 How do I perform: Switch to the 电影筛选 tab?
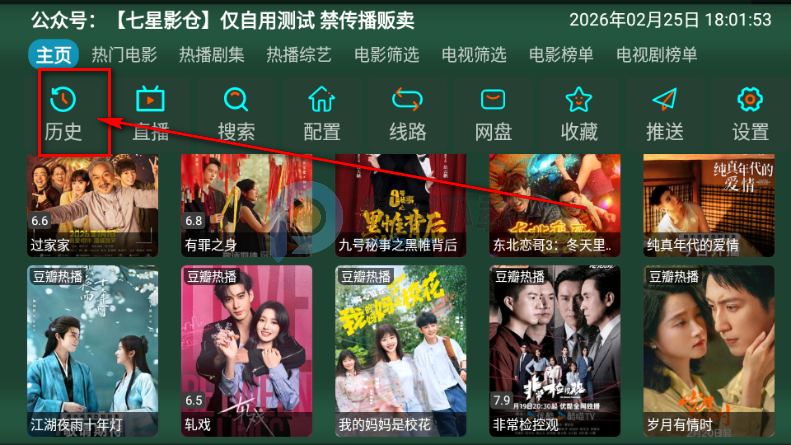pyautogui.click(x=386, y=55)
